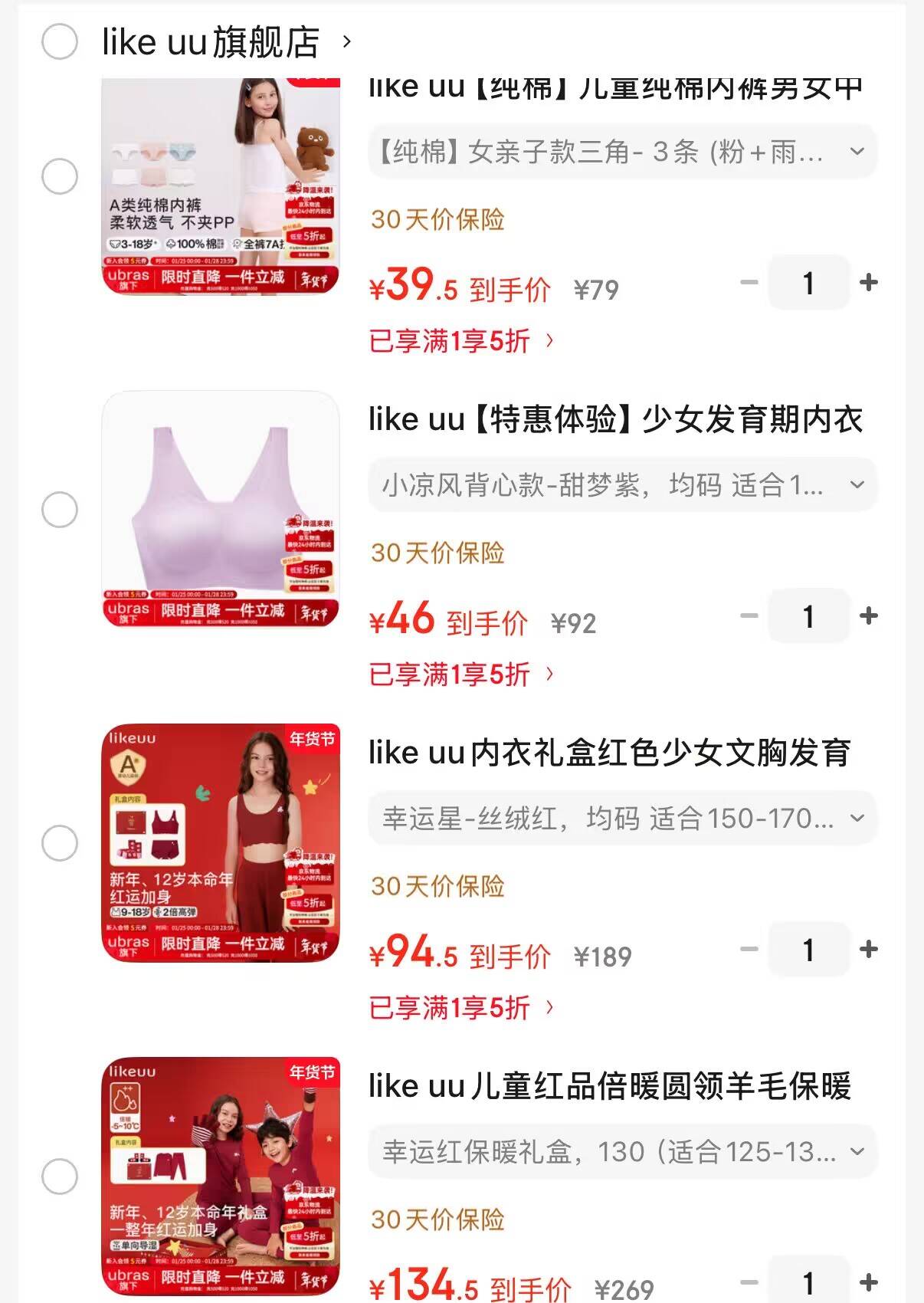924x1303 pixels.
Task: Open 已享满1享5折 promotion under ¥46 item
Action: pos(460,674)
